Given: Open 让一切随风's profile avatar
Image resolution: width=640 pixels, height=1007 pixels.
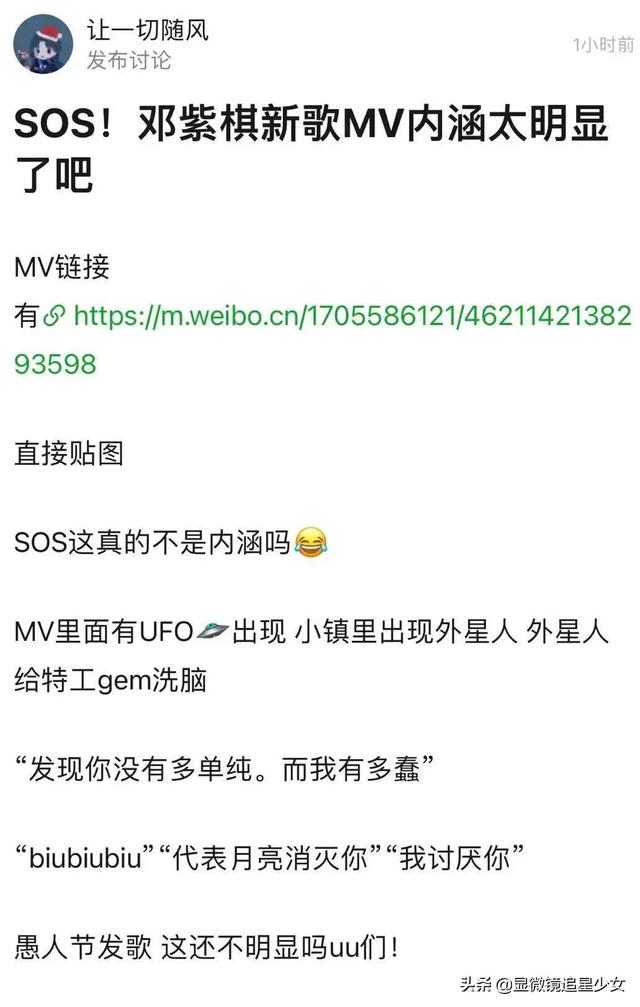Looking at the screenshot, I should (x=44, y=43).
